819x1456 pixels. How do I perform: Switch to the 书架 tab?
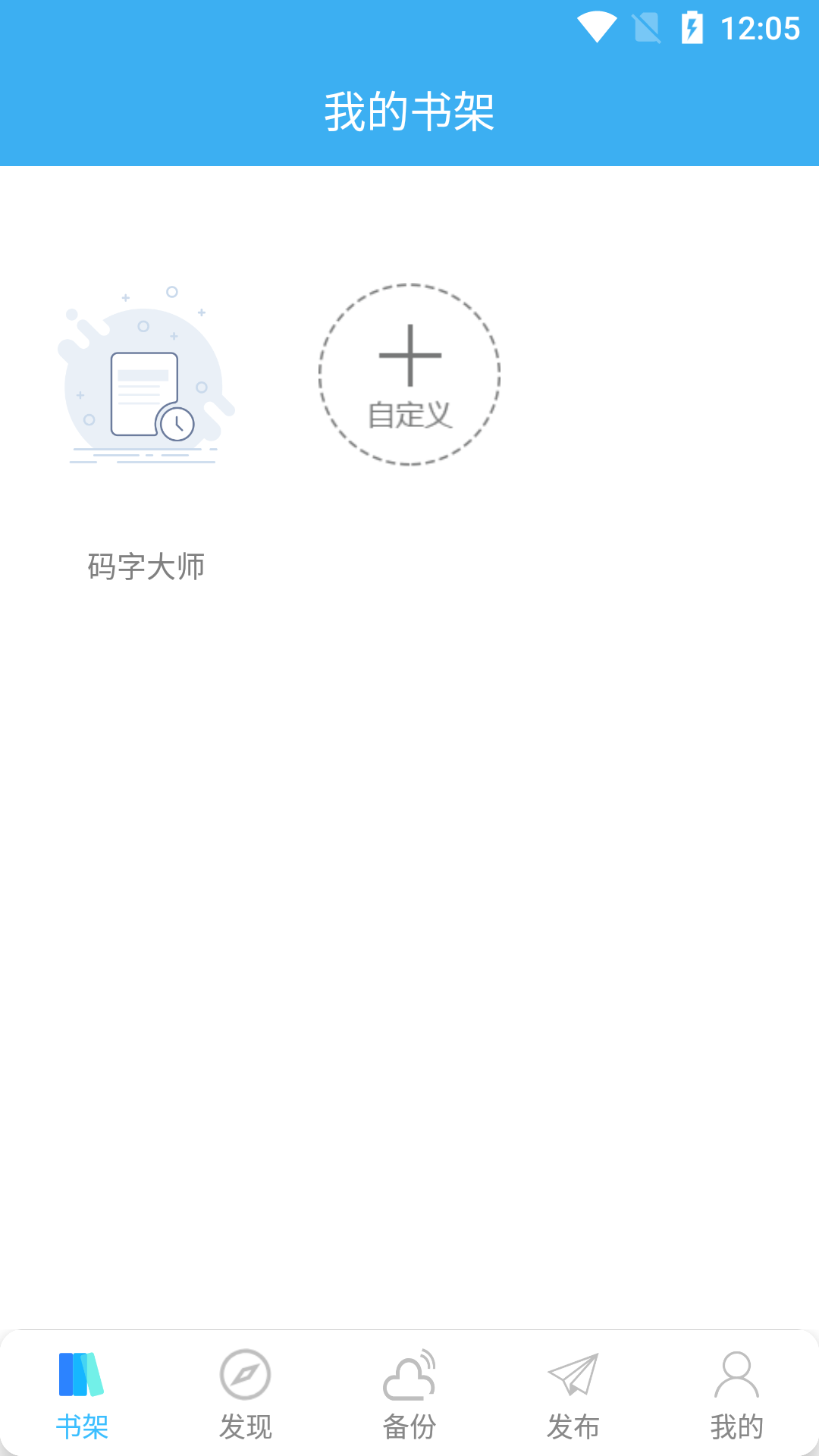82,1395
